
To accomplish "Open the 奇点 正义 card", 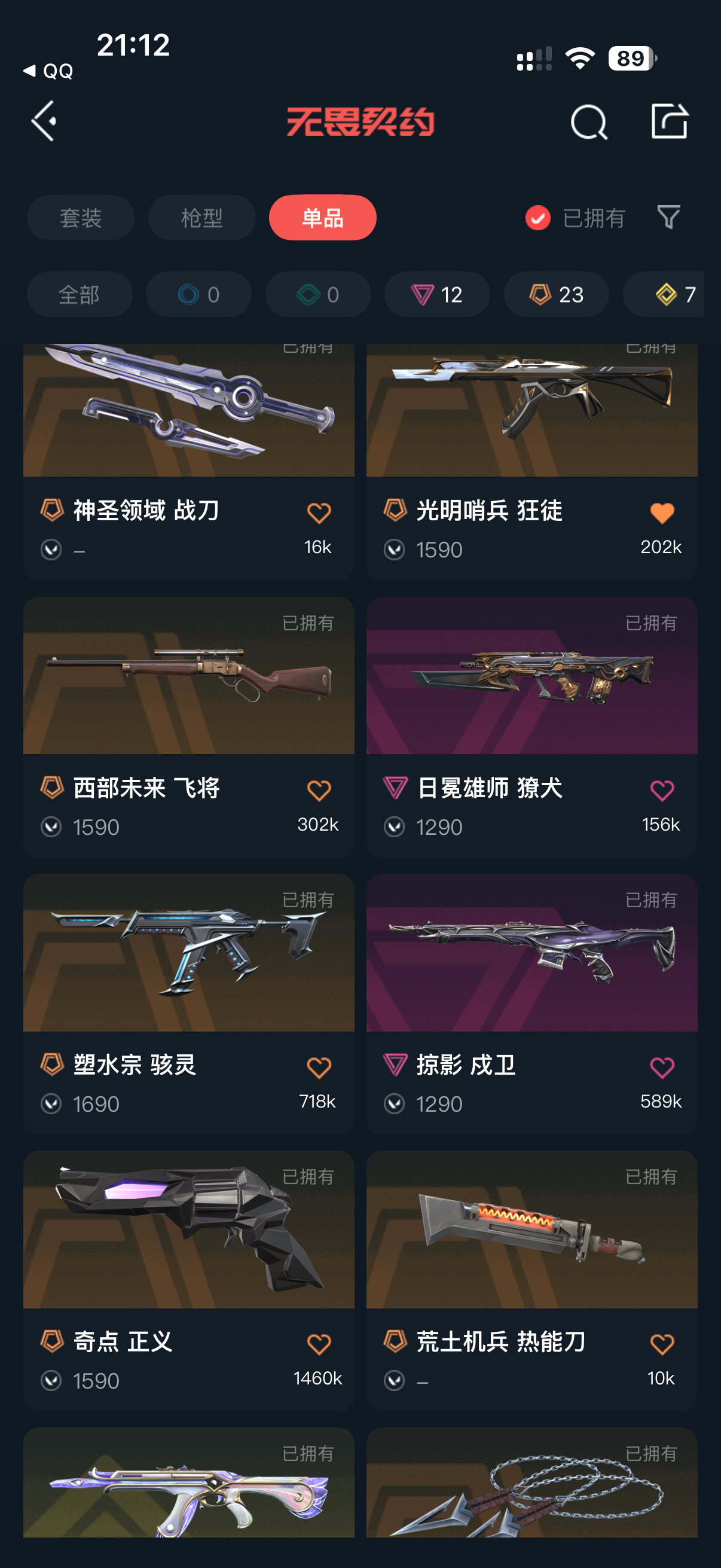I will pos(188,1282).
